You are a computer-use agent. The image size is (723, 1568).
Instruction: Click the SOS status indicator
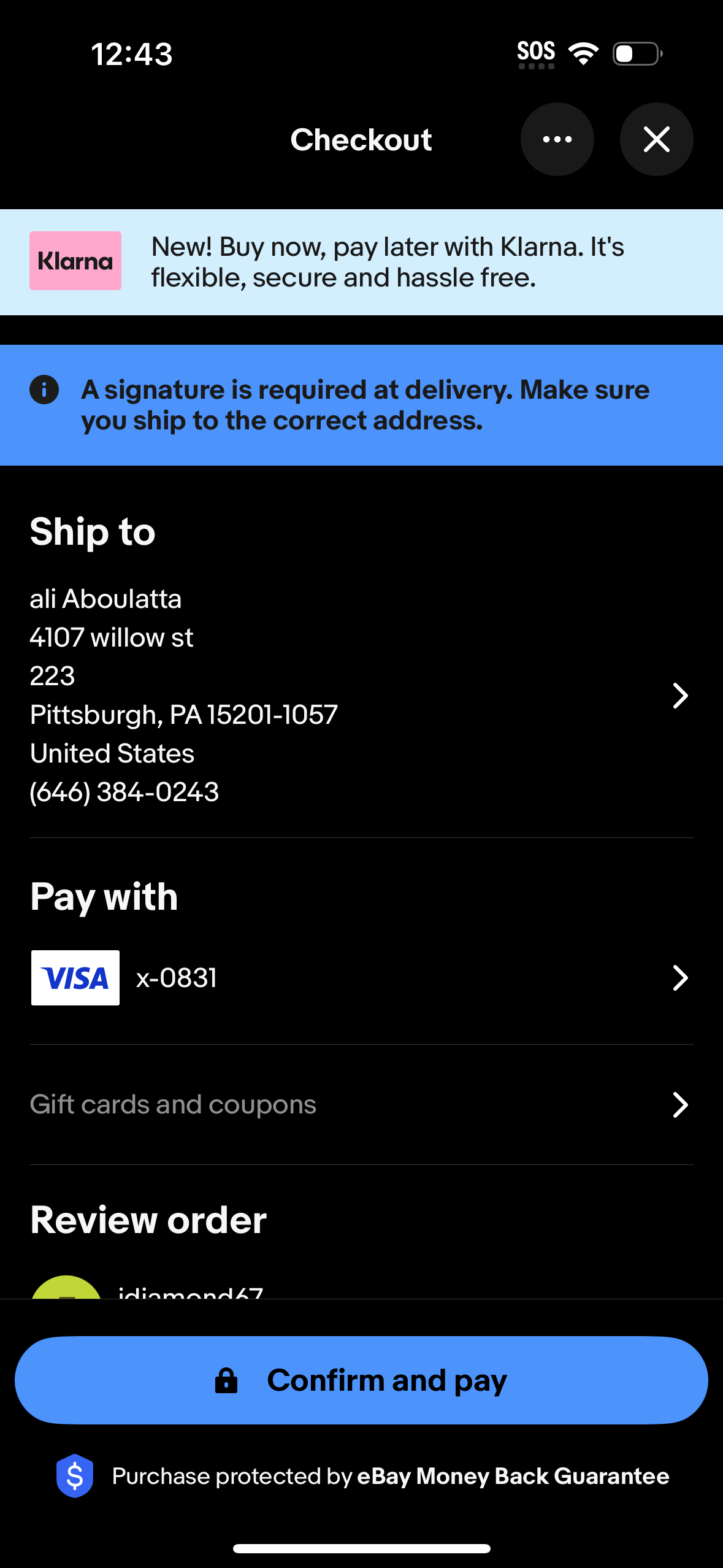pos(536,52)
